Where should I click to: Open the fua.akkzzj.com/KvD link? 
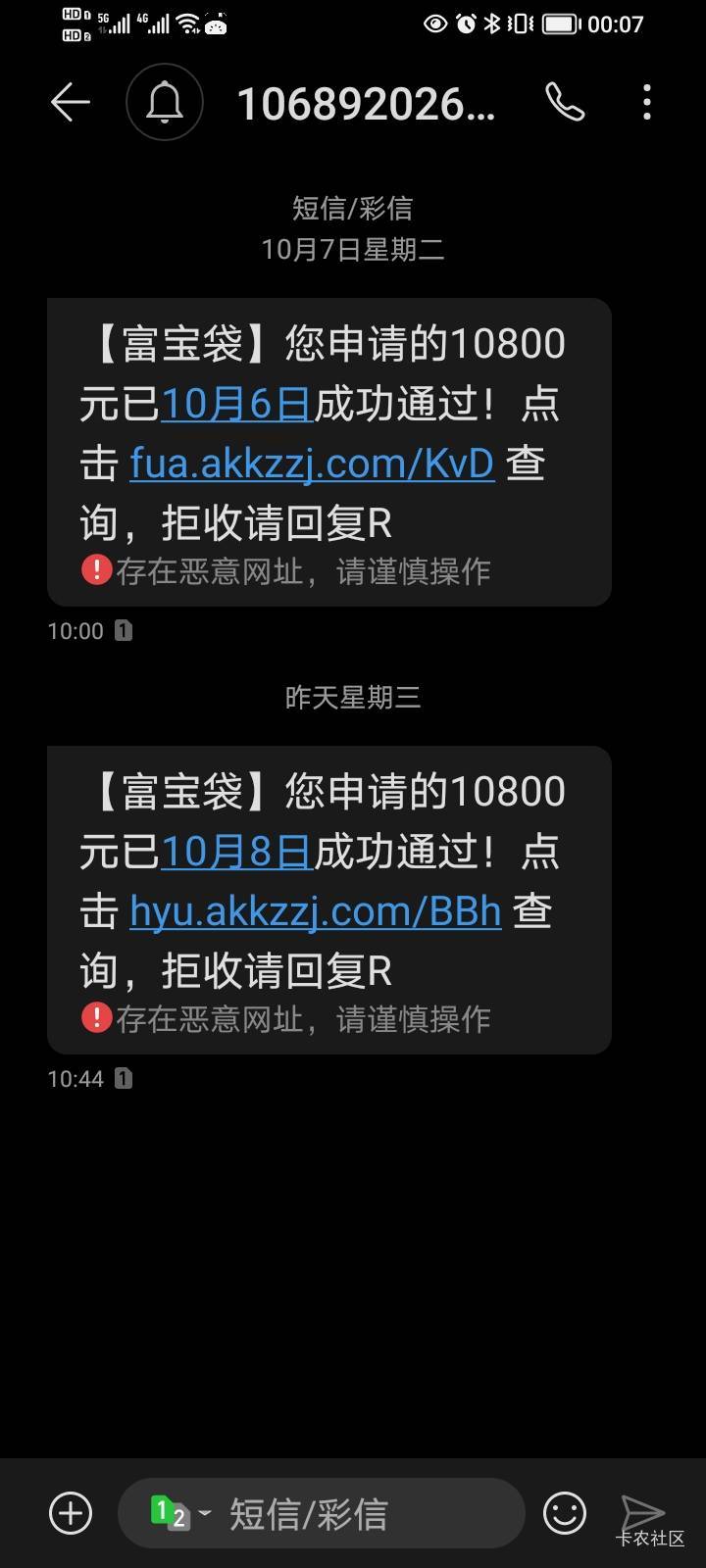pyautogui.click(x=312, y=463)
